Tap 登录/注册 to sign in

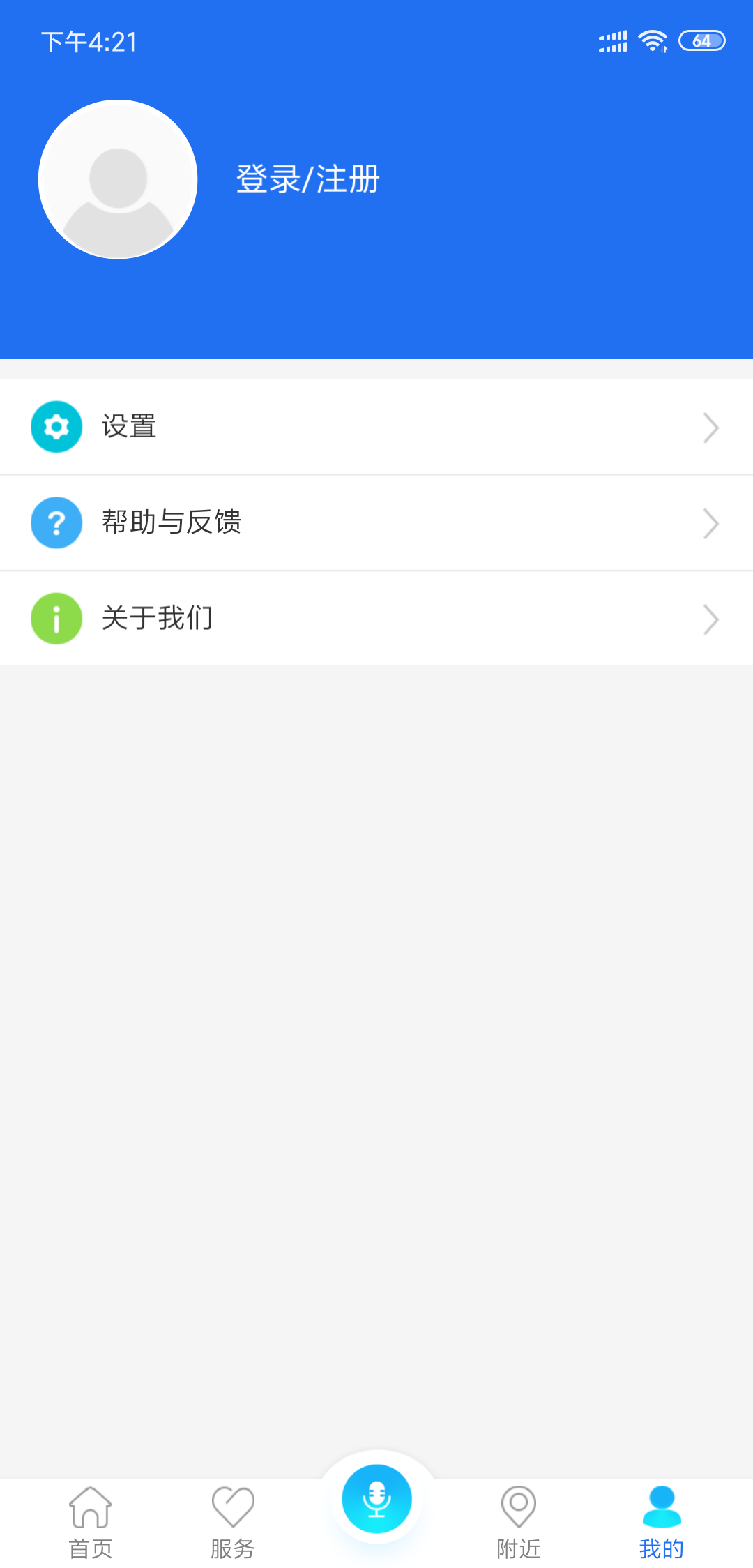point(309,179)
